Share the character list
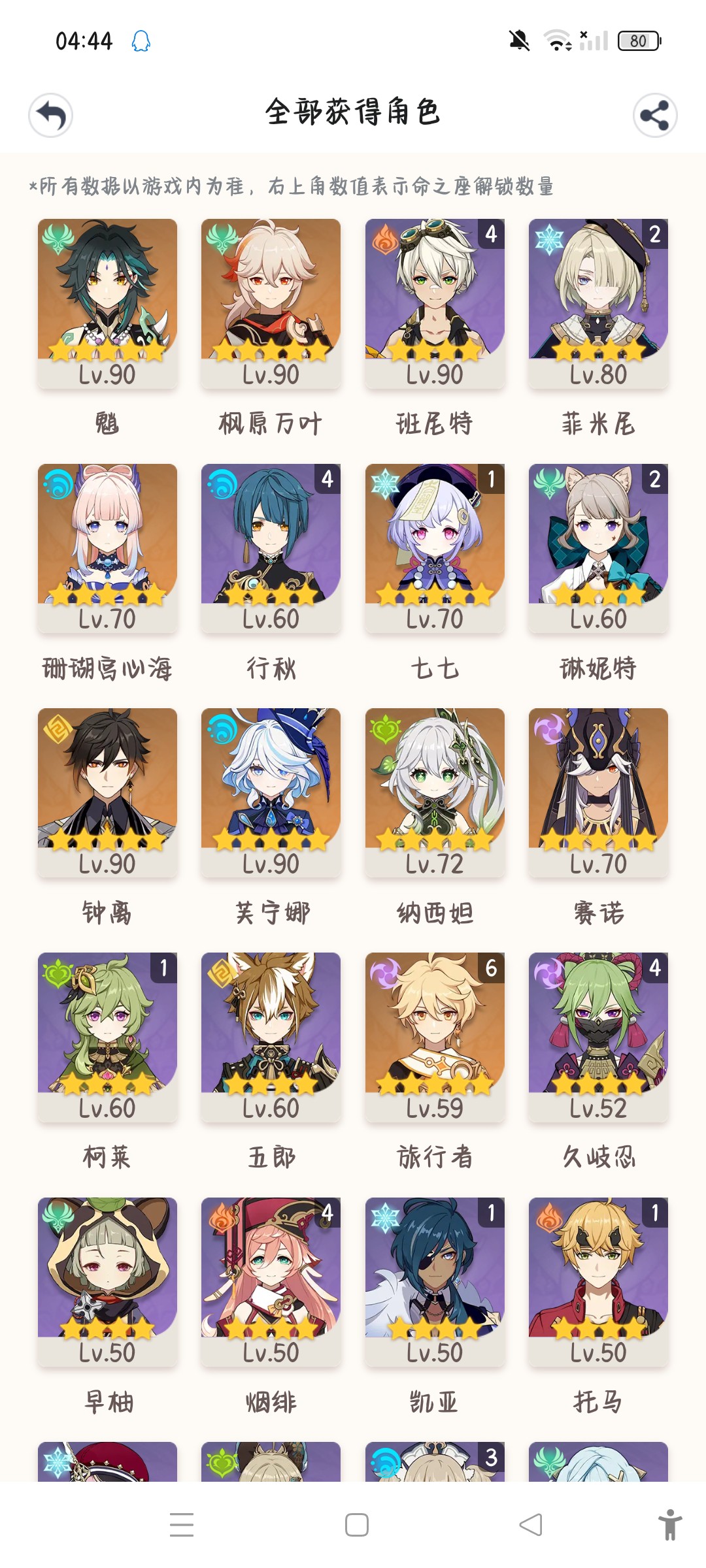Image resolution: width=706 pixels, height=1568 pixels. click(x=654, y=116)
